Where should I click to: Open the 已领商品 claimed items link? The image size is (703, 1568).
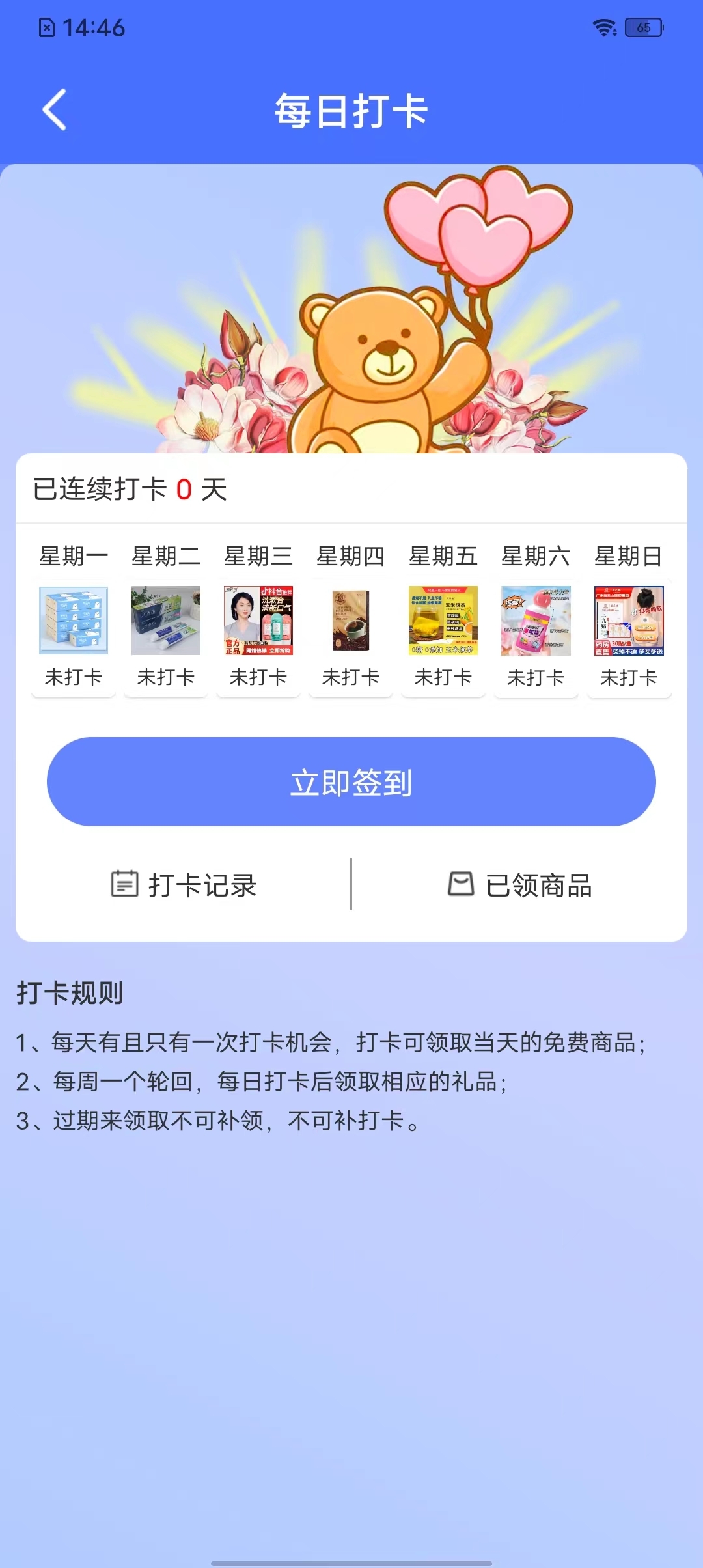coord(539,884)
